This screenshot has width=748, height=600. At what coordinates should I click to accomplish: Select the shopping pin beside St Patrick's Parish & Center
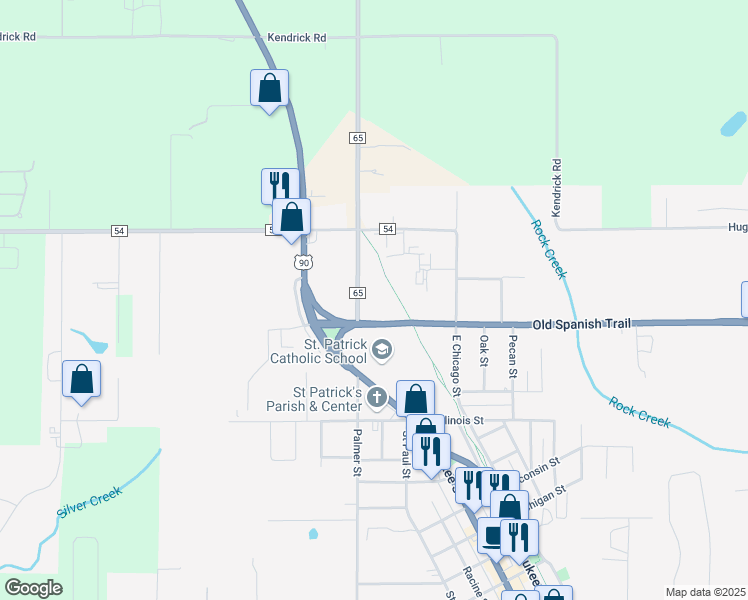point(416,400)
